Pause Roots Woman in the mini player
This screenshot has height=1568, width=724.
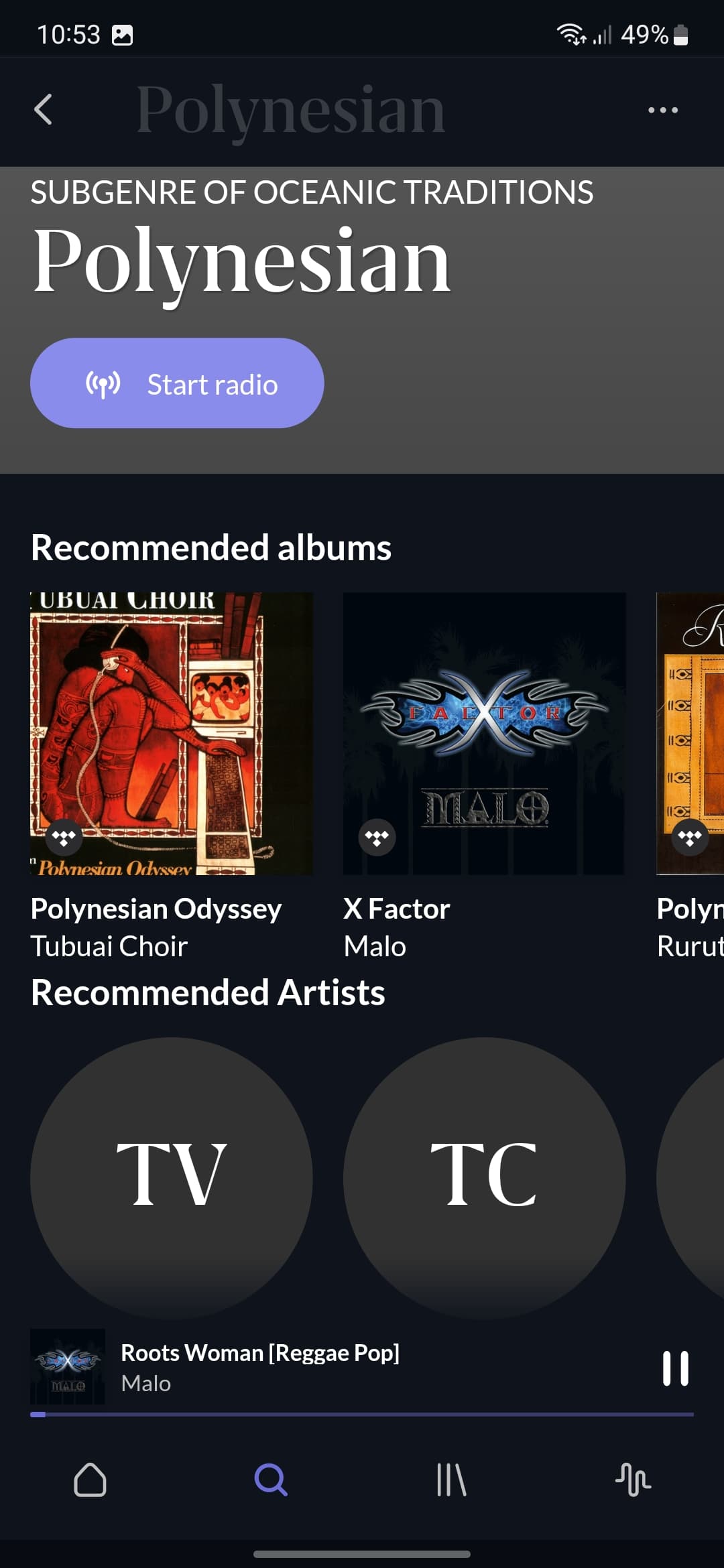click(x=675, y=1368)
